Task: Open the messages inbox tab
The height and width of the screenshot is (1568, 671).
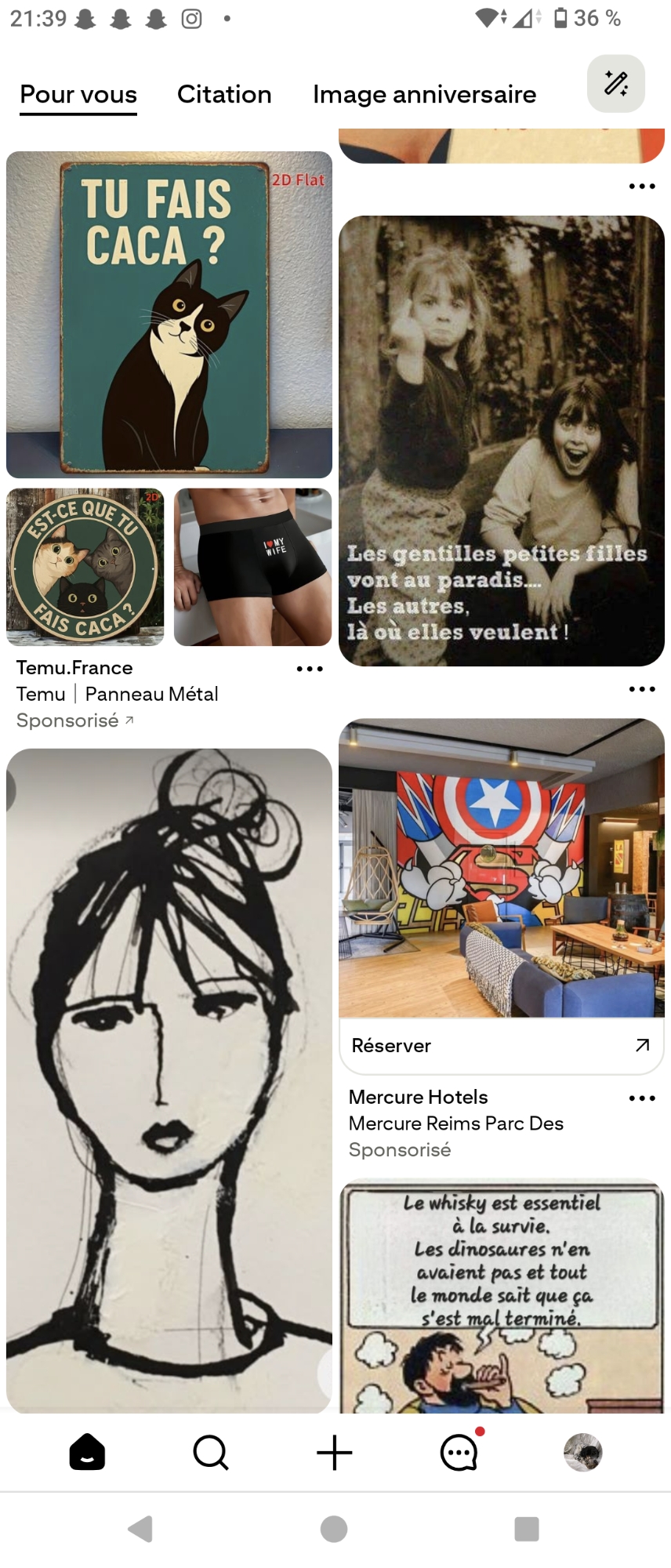Action: [x=459, y=1453]
